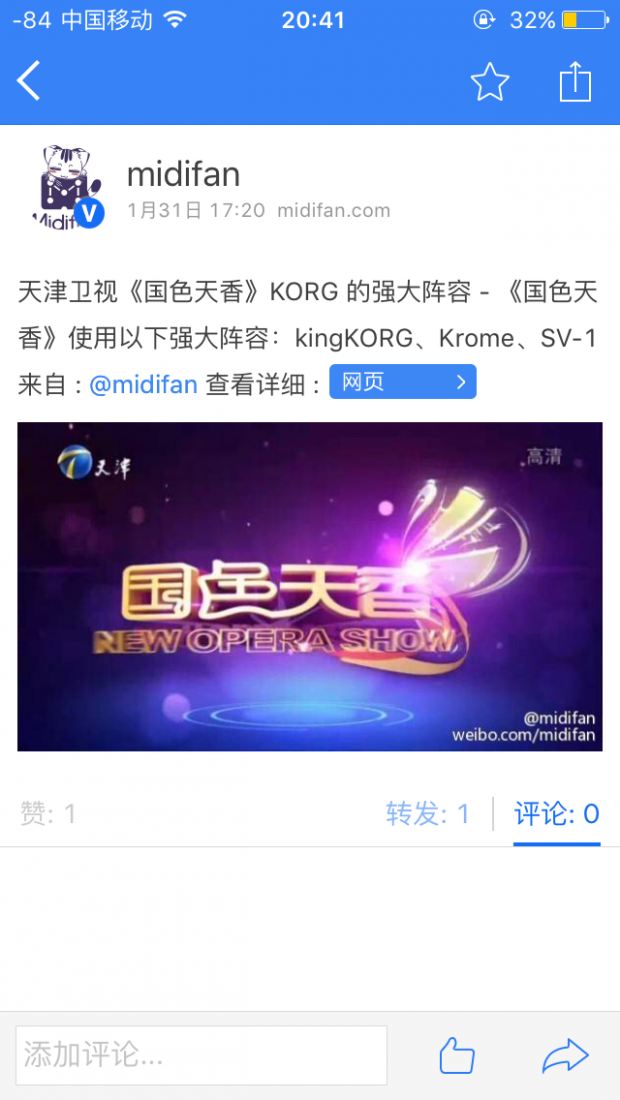Open the 网页 link button

[x=402, y=382]
